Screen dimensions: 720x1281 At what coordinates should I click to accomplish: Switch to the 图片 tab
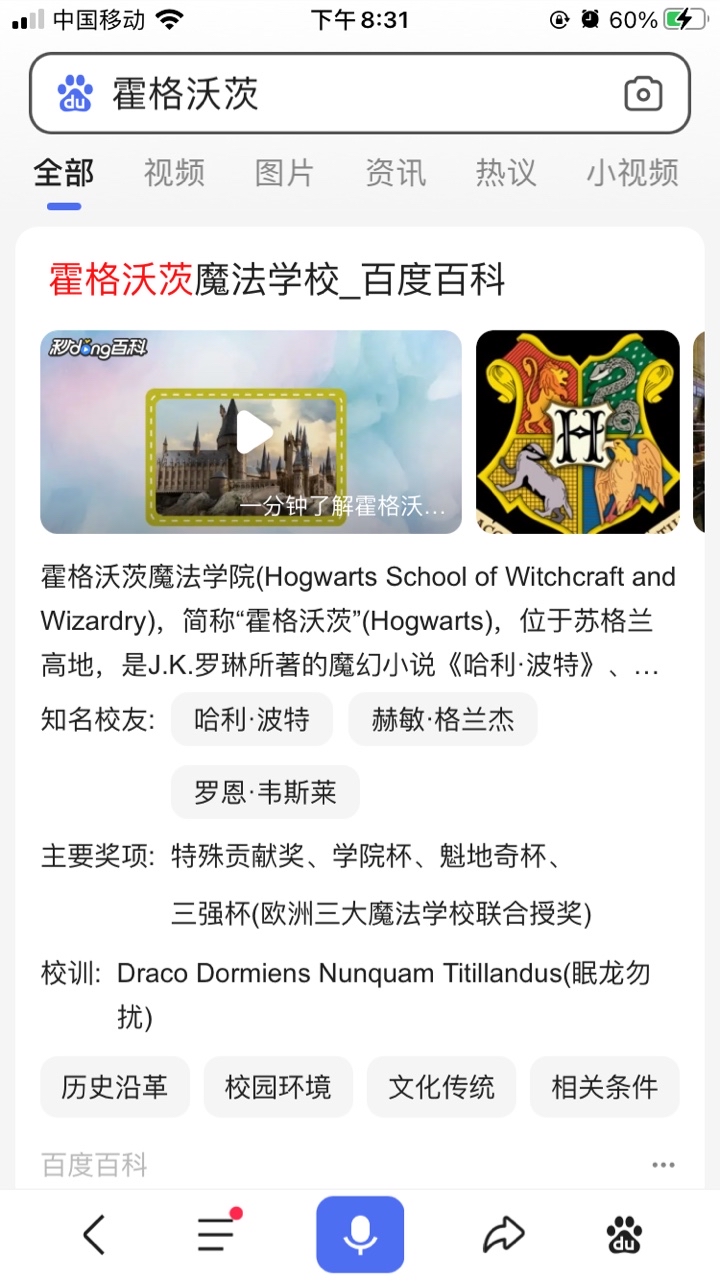click(284, 172)
